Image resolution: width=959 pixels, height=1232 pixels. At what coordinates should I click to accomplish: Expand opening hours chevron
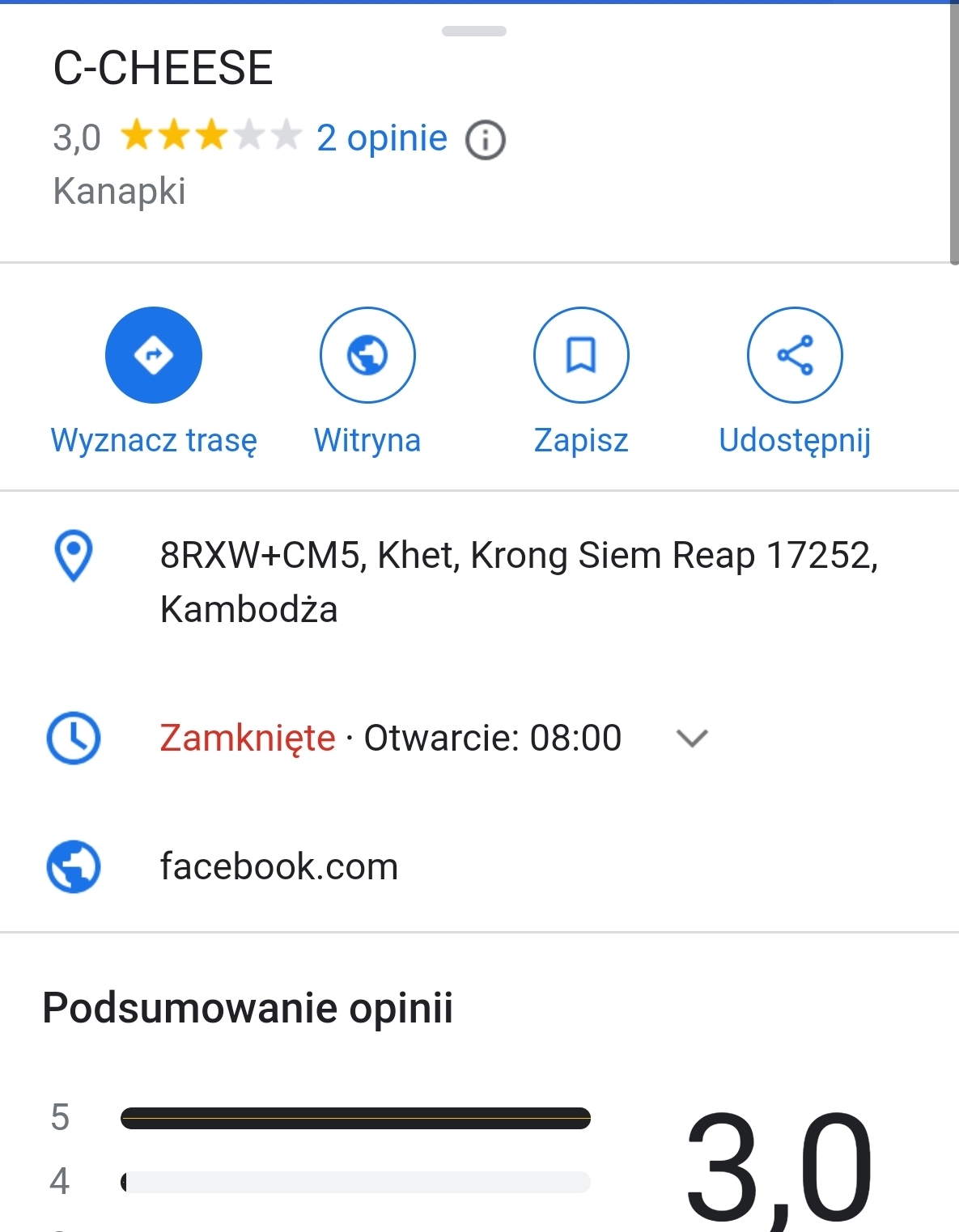(x=692, y=738)
